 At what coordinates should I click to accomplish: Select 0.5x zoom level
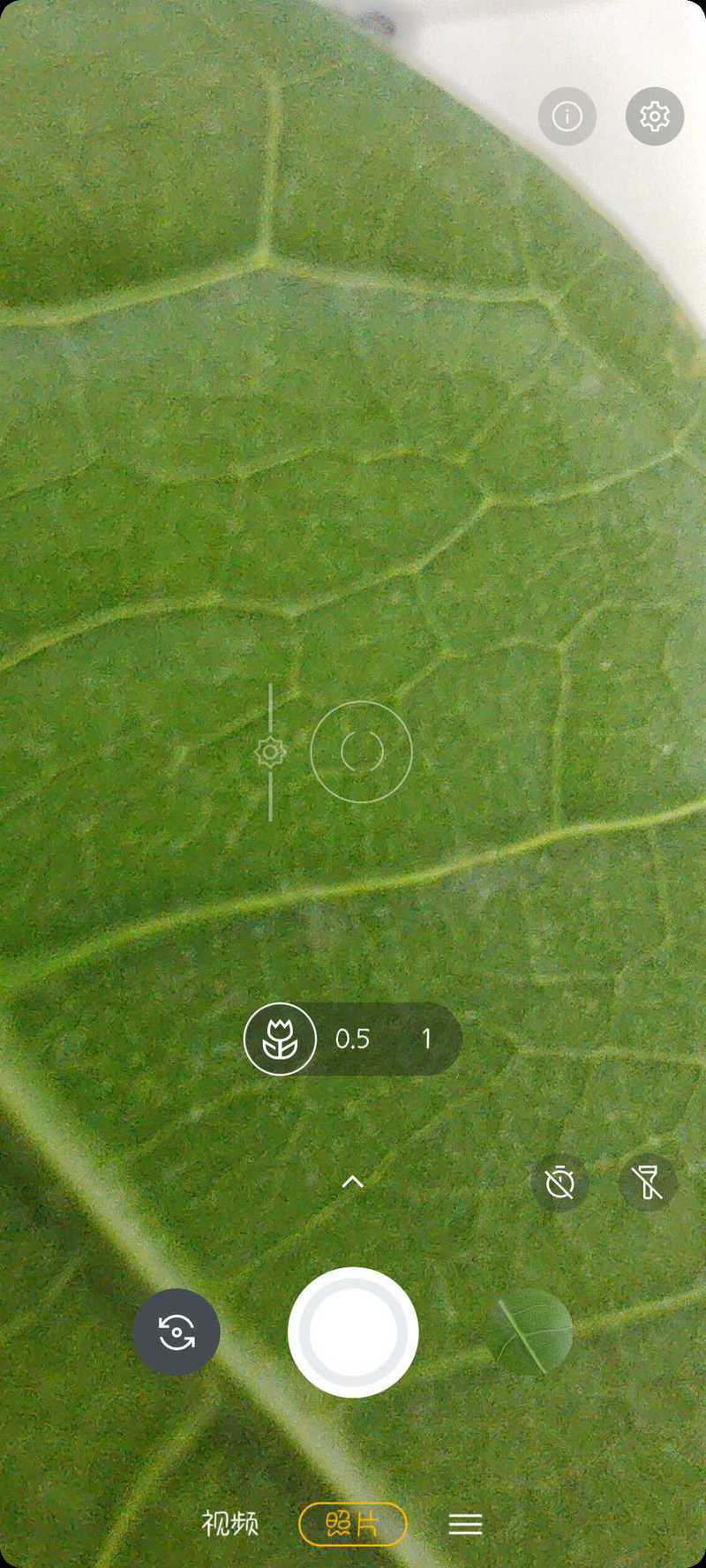352,1039
